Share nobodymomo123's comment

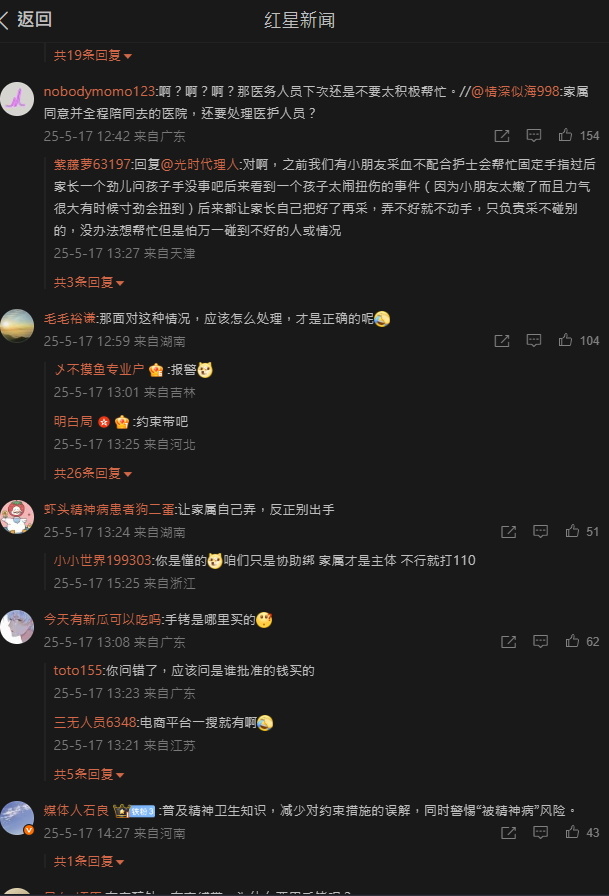click(502, 135)
